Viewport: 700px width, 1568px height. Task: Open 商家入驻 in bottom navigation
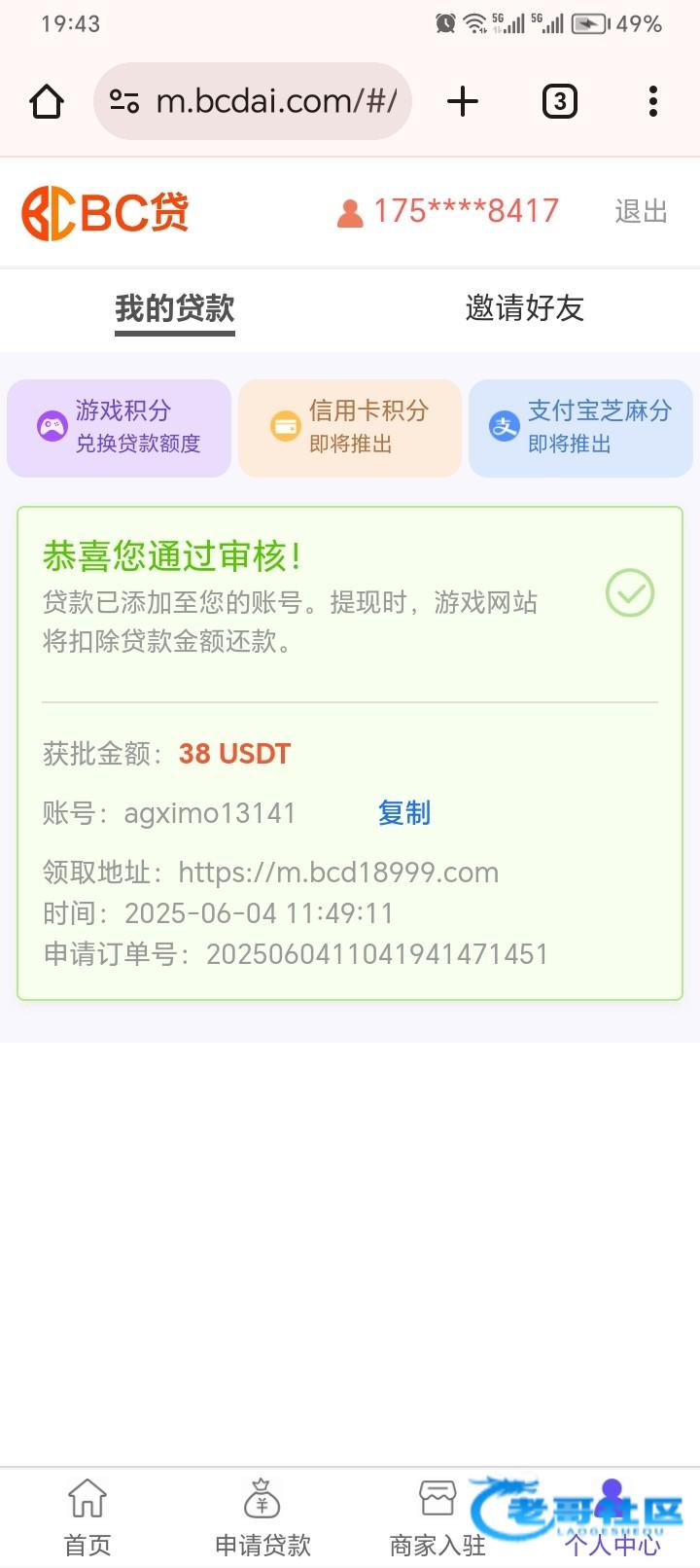pyautogui.click(x=437, y=1517)
